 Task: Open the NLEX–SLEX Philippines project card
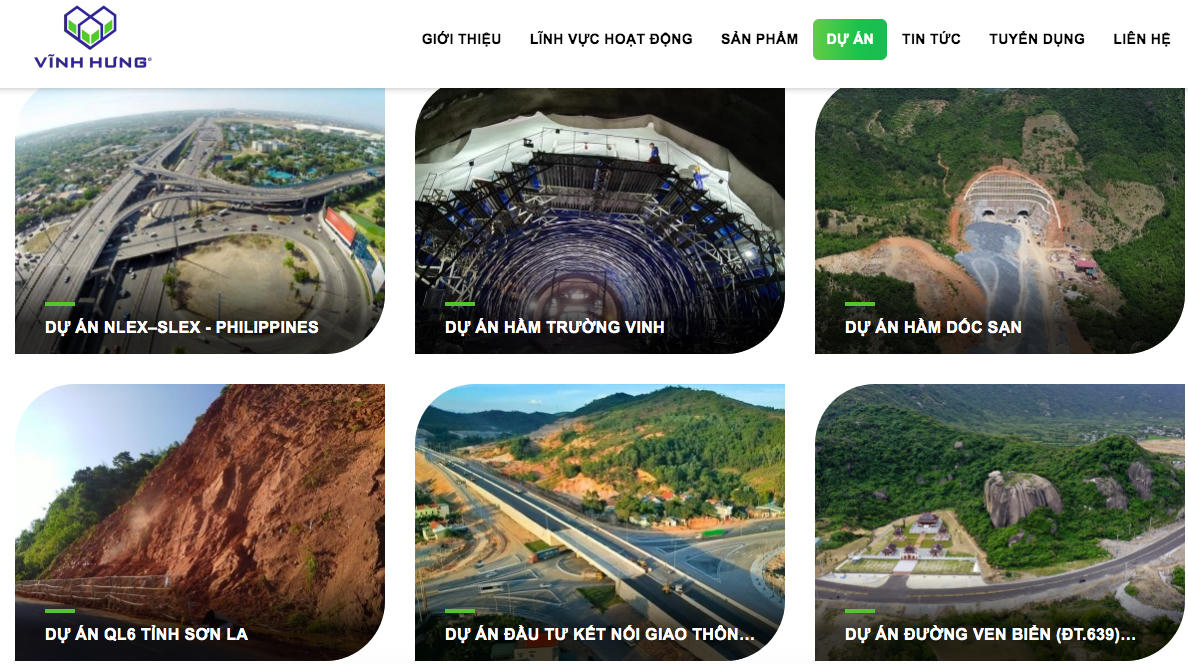pyautogui.click(x=200, y=220)
